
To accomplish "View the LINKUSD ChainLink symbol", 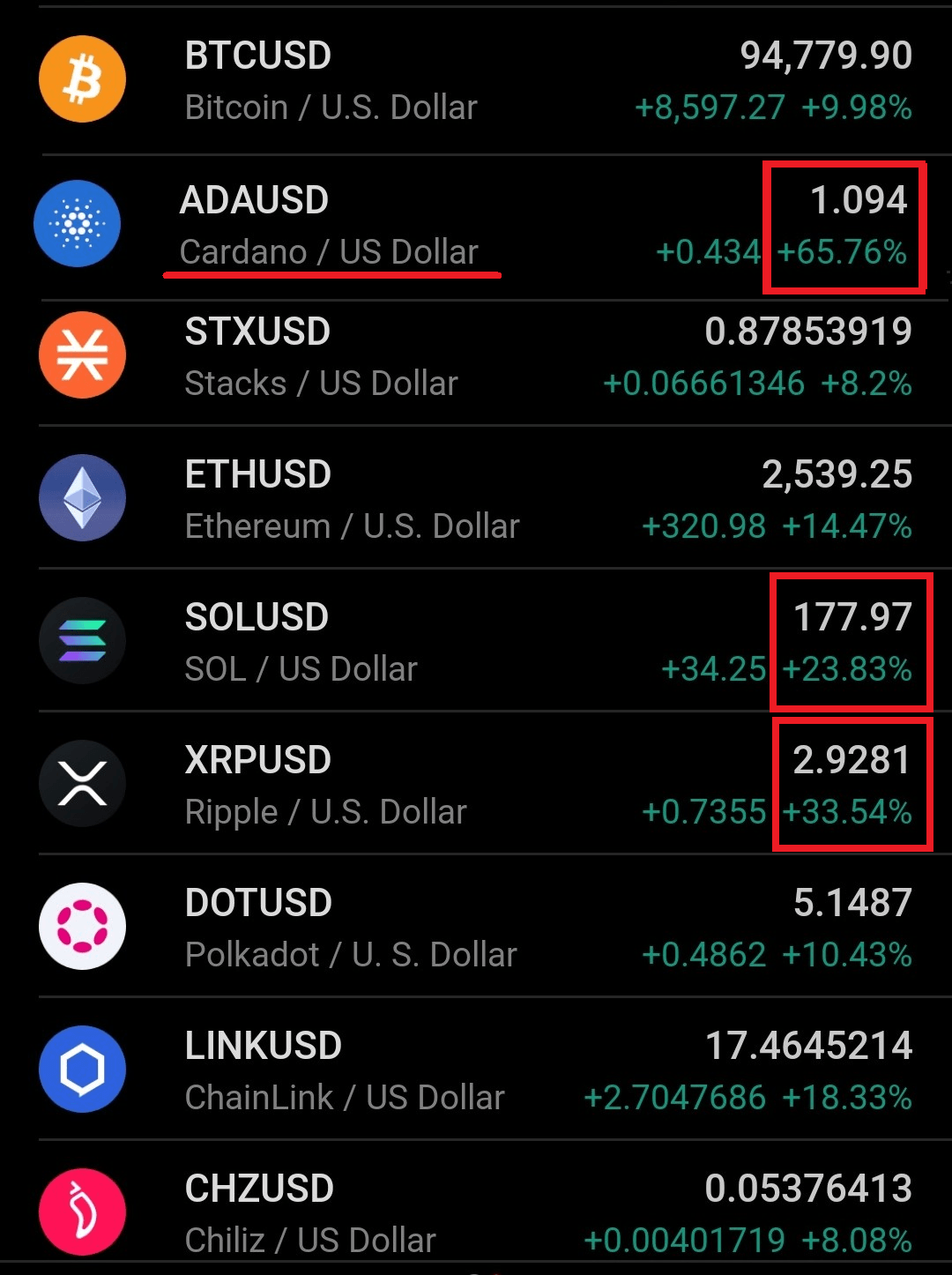I will 476,1071.
